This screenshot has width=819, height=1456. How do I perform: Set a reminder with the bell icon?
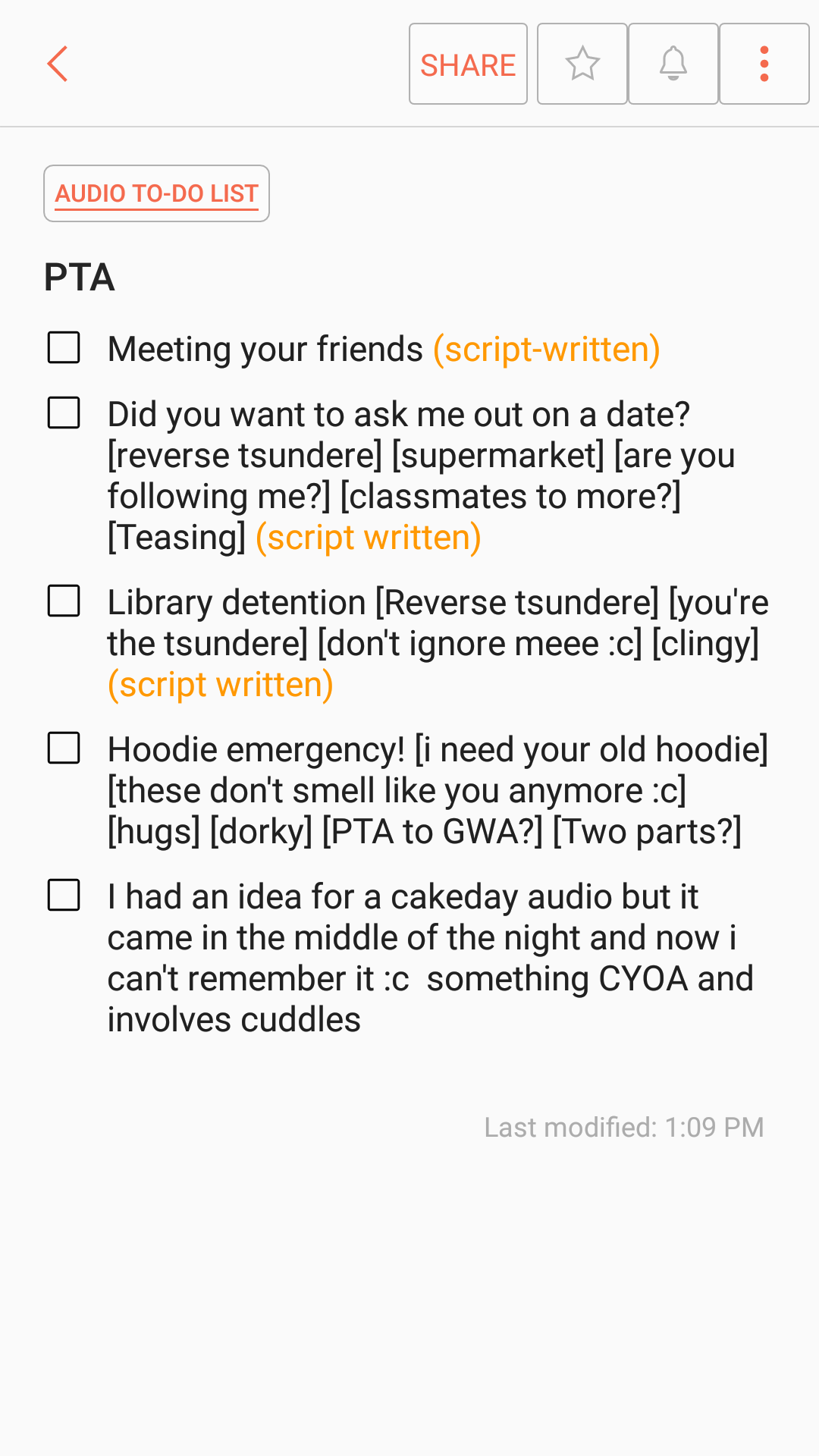(673, 64)
